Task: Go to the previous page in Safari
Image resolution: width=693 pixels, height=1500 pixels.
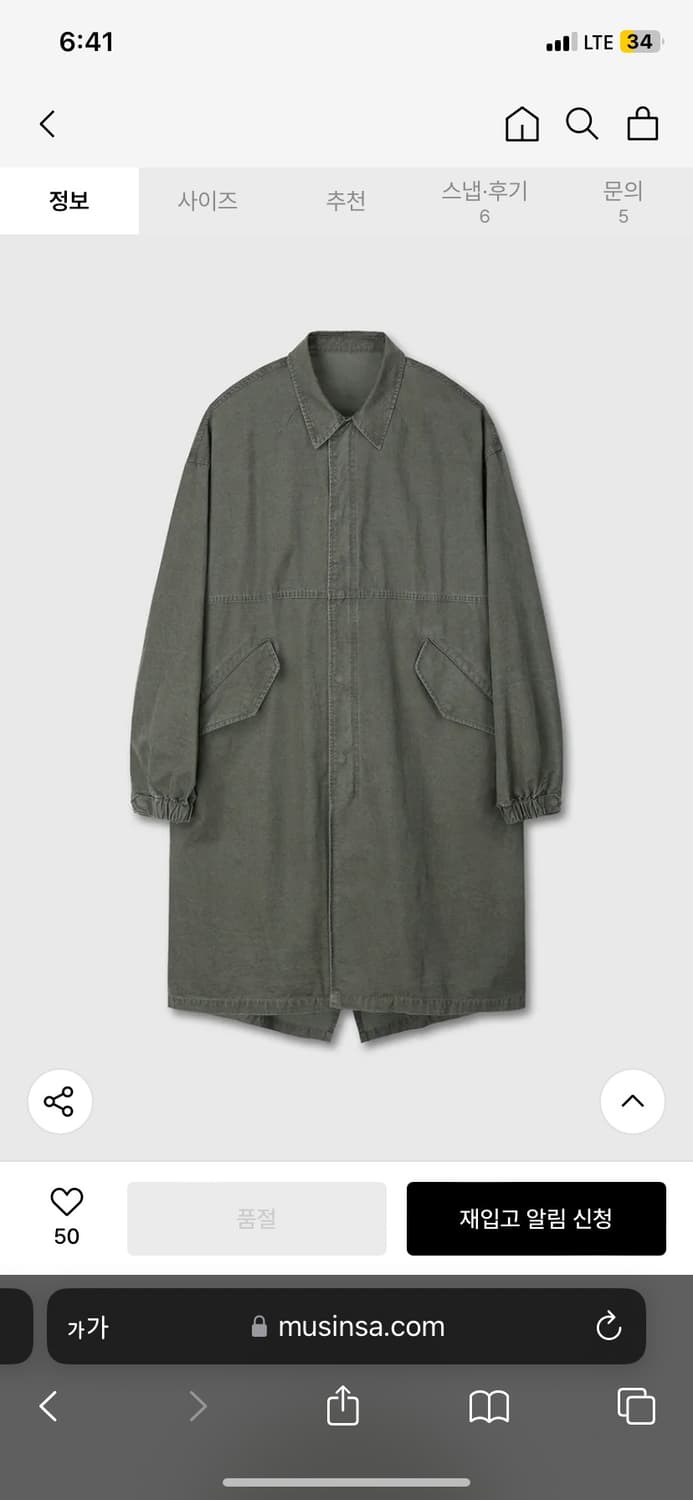Action: point(48,1406)
